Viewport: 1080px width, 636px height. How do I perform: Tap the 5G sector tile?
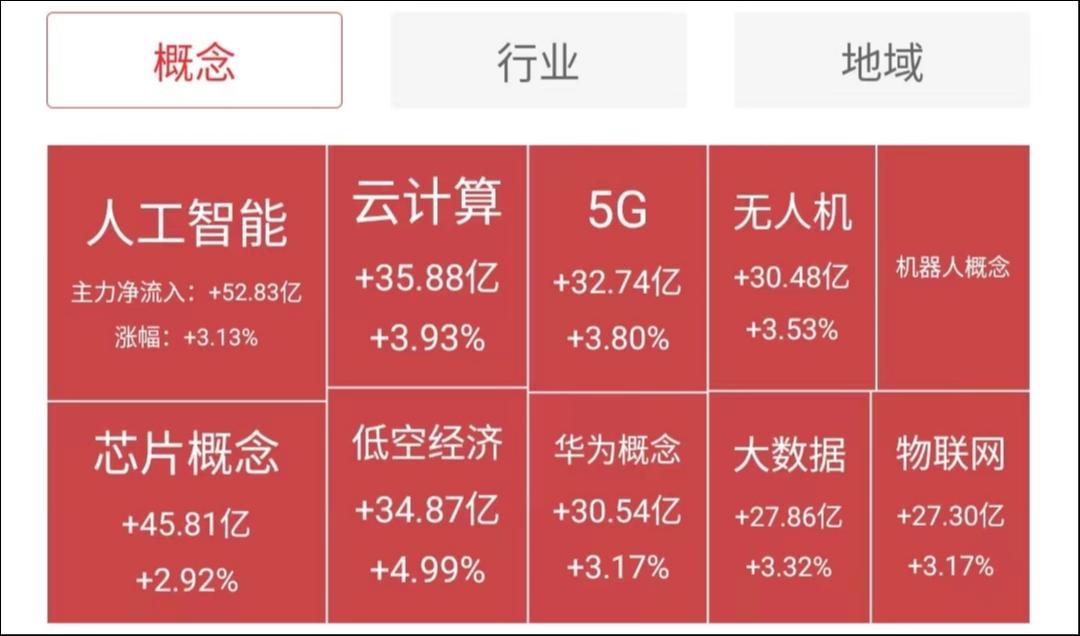click(617, 268)
